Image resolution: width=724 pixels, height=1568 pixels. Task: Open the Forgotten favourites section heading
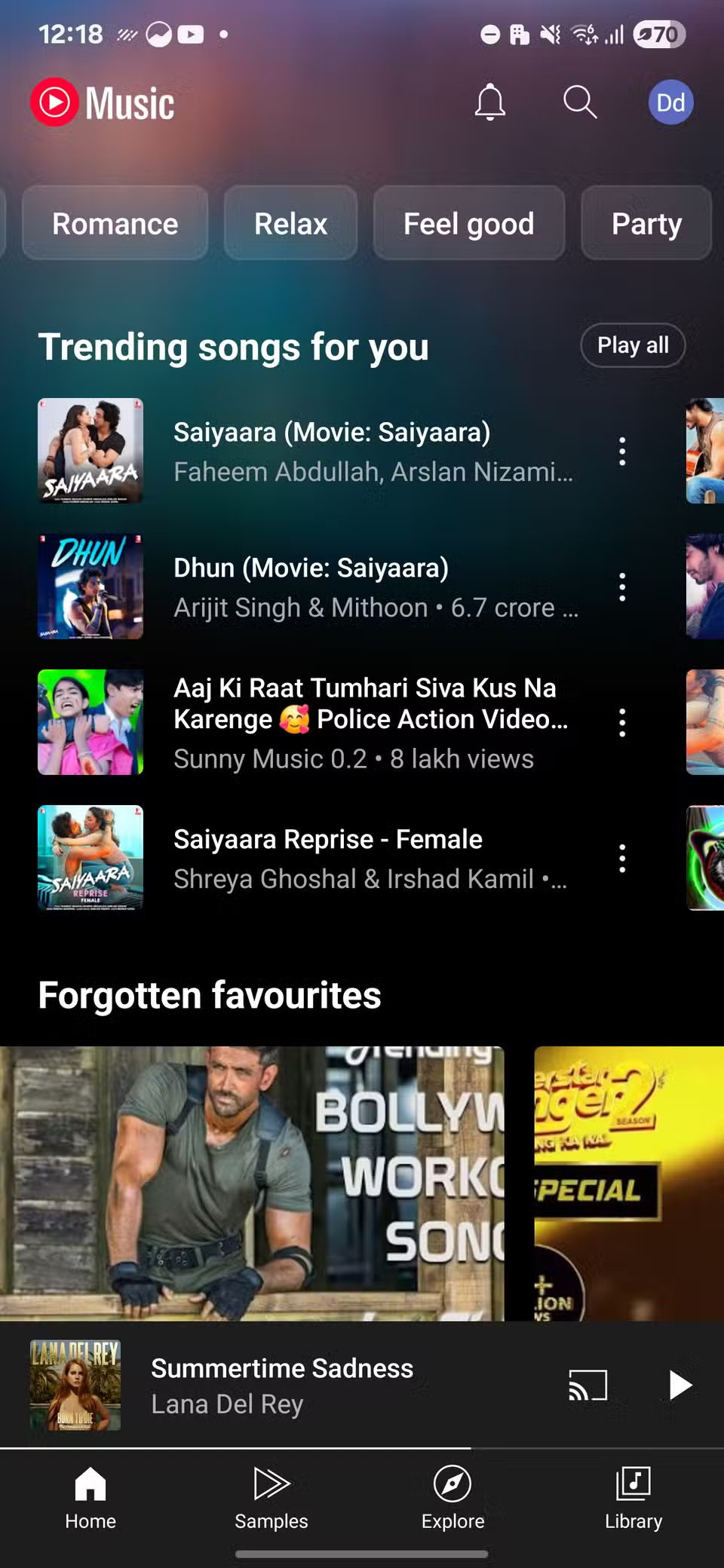point(210,994)
